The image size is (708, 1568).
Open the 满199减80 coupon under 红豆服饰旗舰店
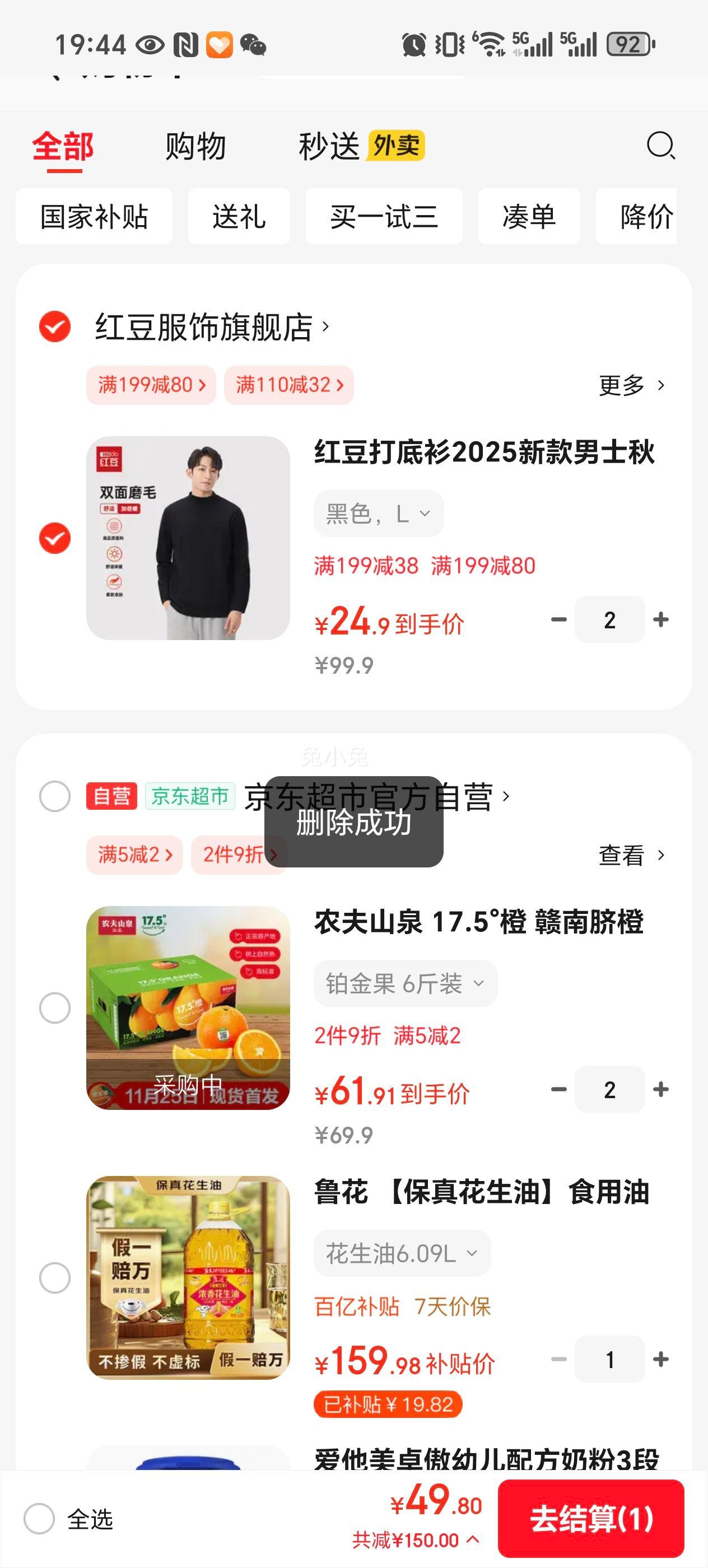(151, 385)
